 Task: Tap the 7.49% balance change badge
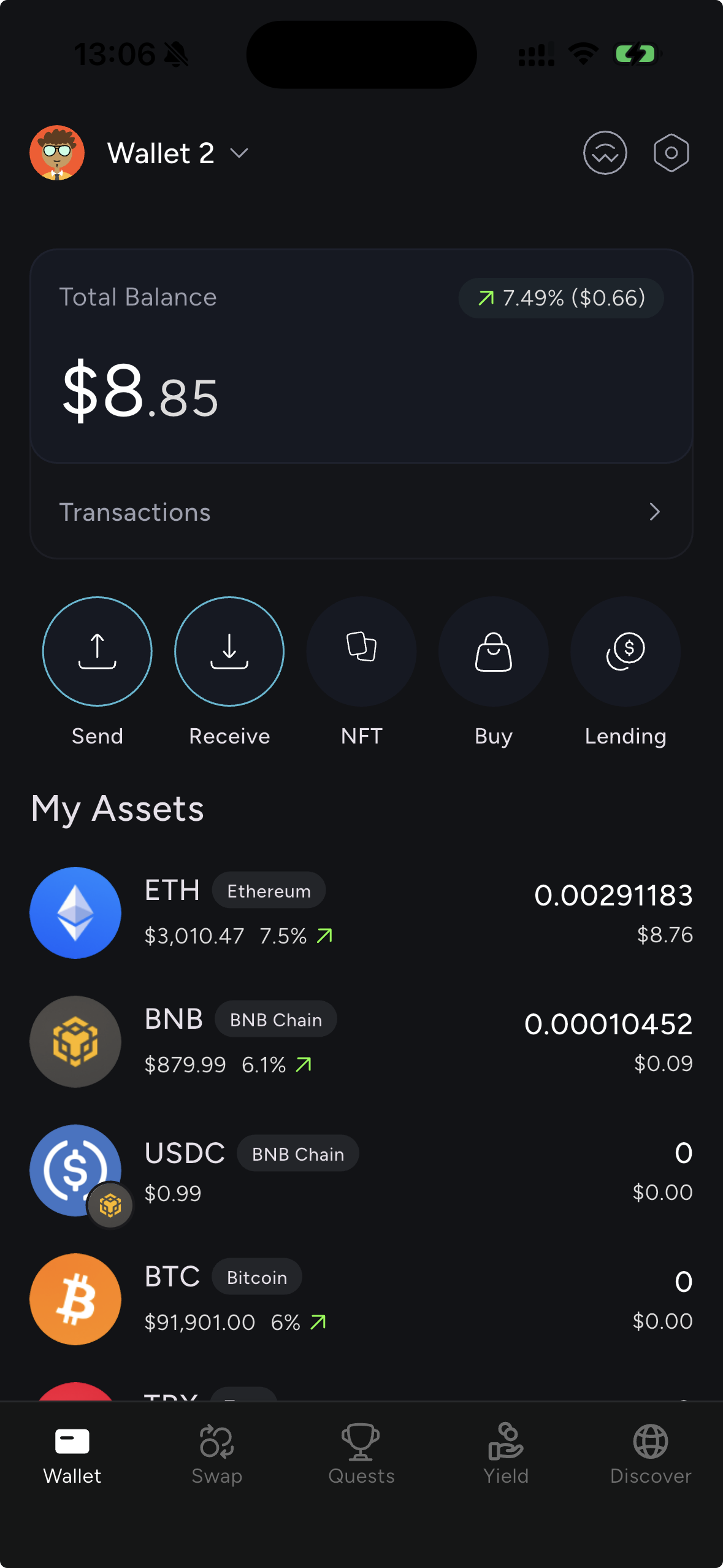pos(561,299)
